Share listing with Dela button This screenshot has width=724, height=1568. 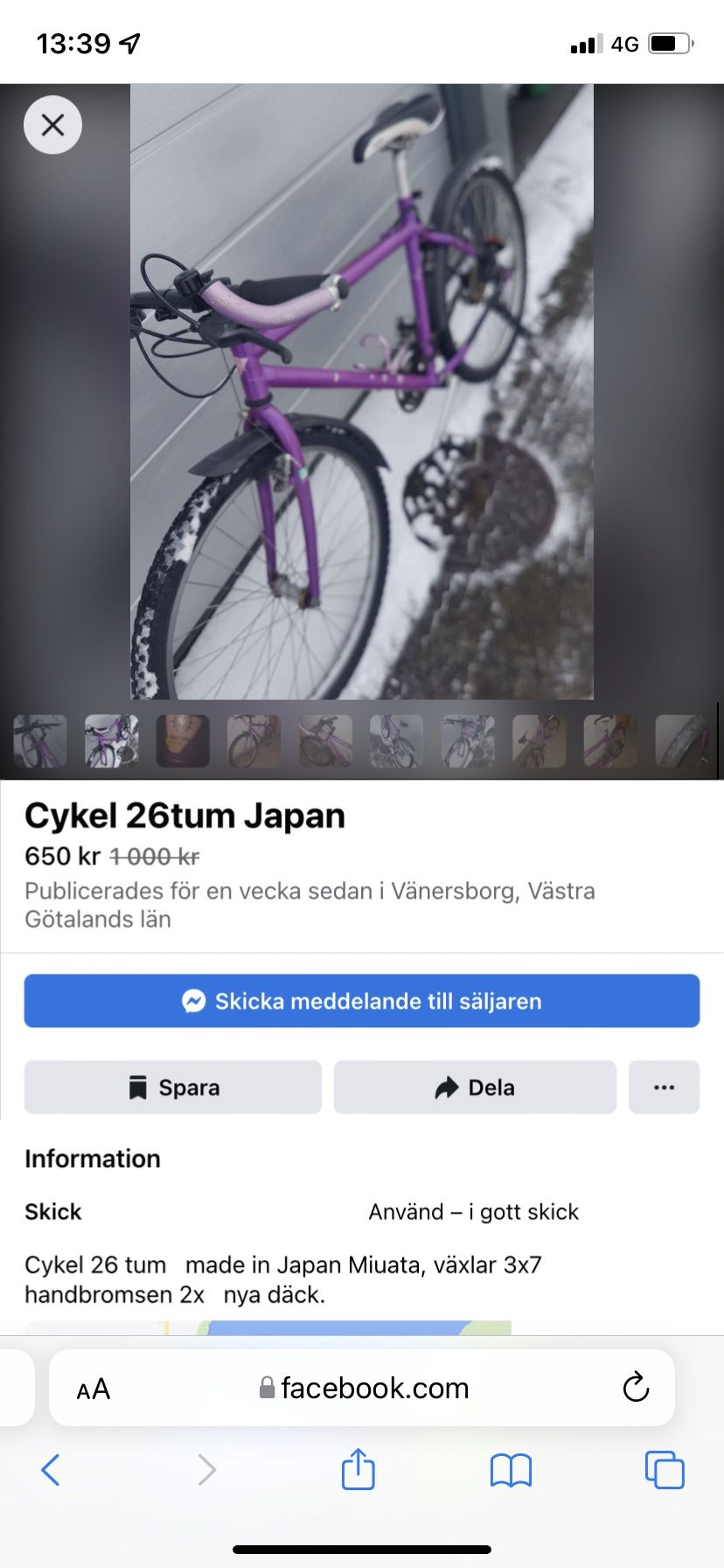pos(475,1087)
